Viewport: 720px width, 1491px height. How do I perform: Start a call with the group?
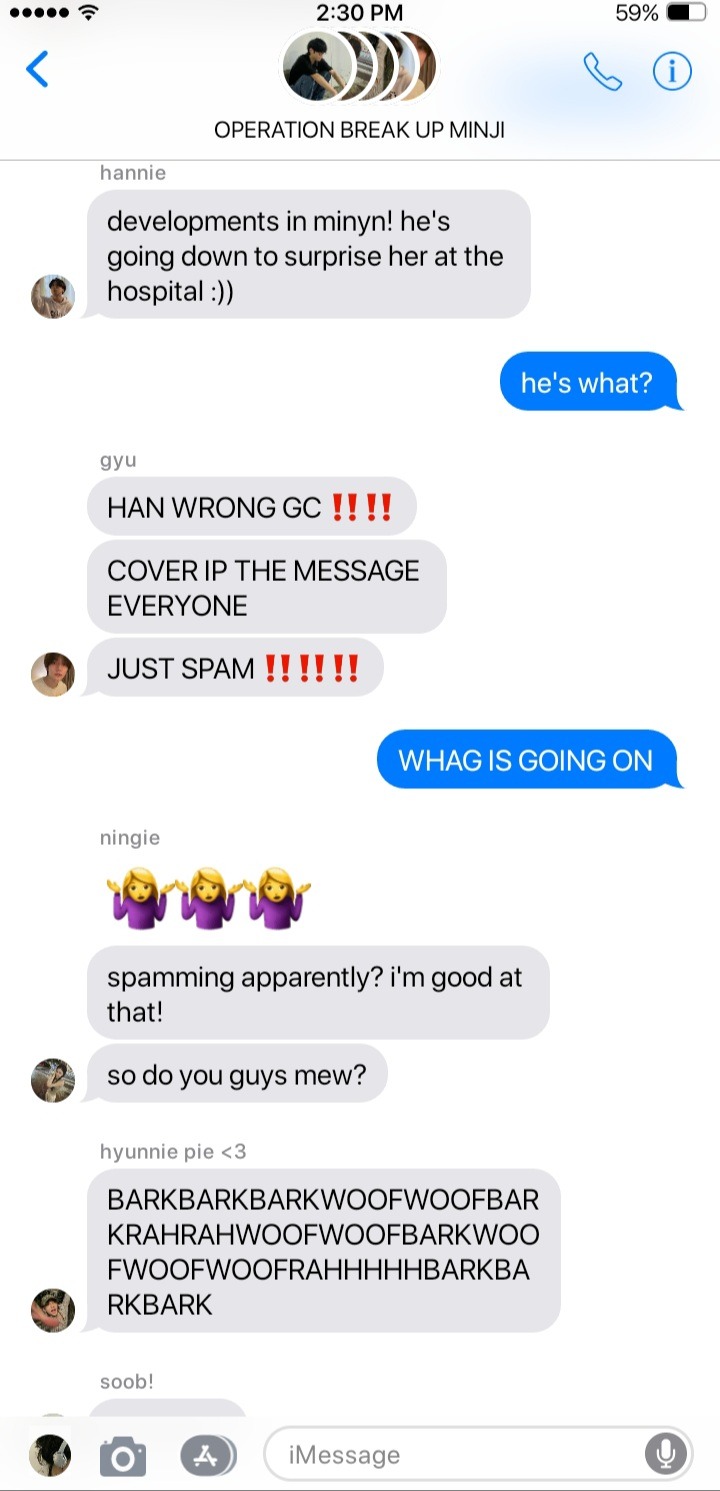click(x=602, y=71)
